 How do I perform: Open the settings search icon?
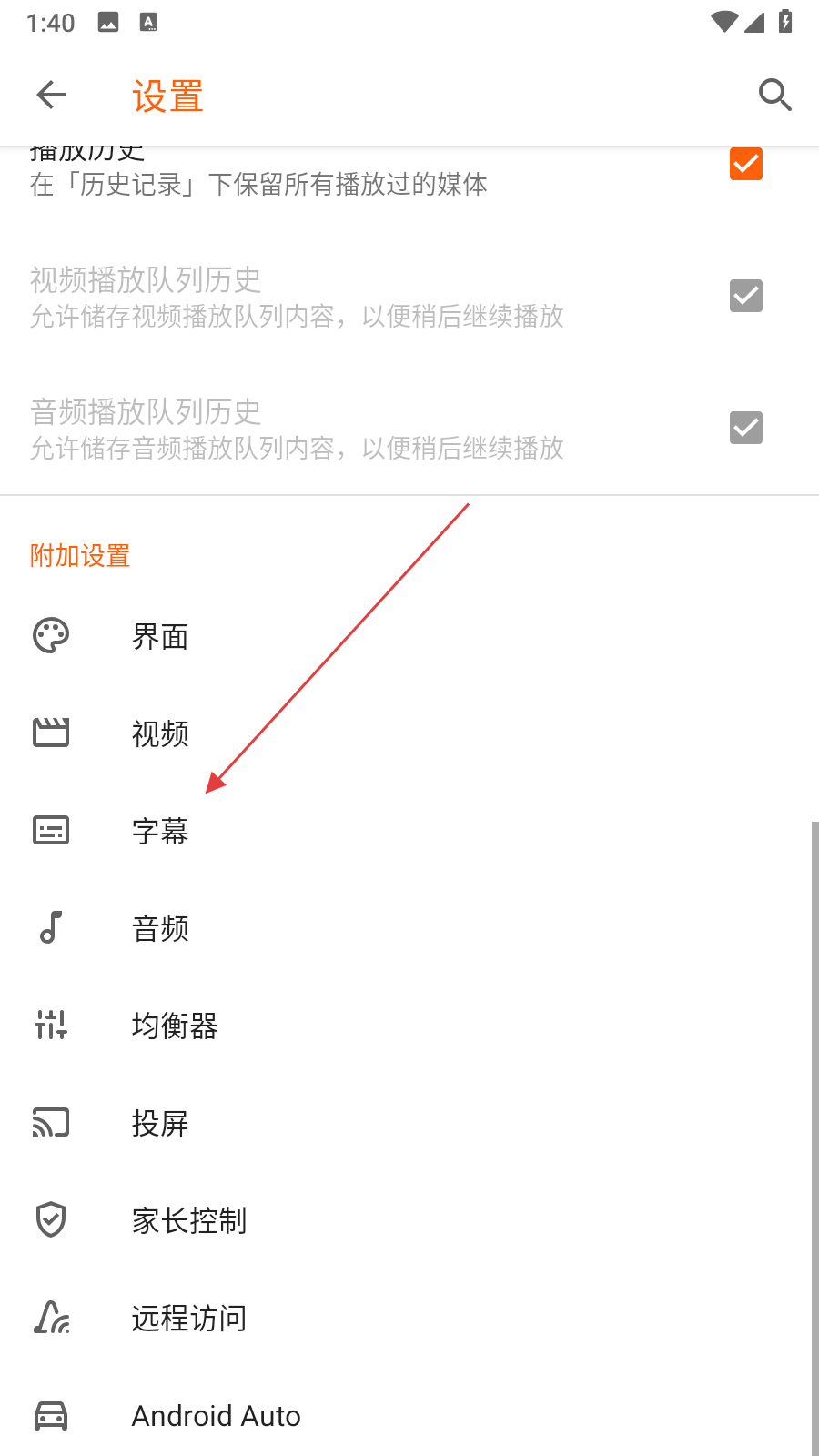(x=774, y=95)
